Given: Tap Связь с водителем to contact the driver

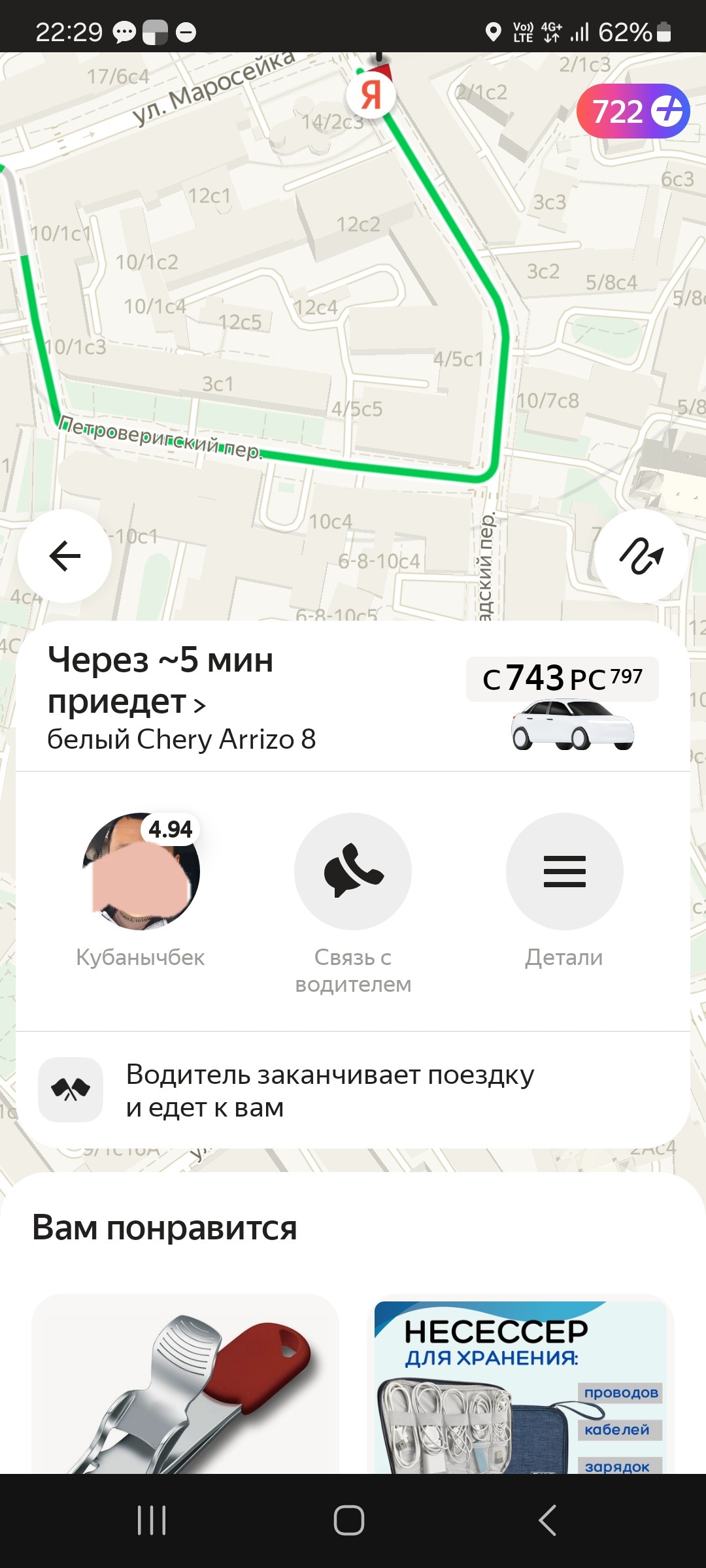Looking at the screenshot, I should pyautogui.click(x=353, y=872).
